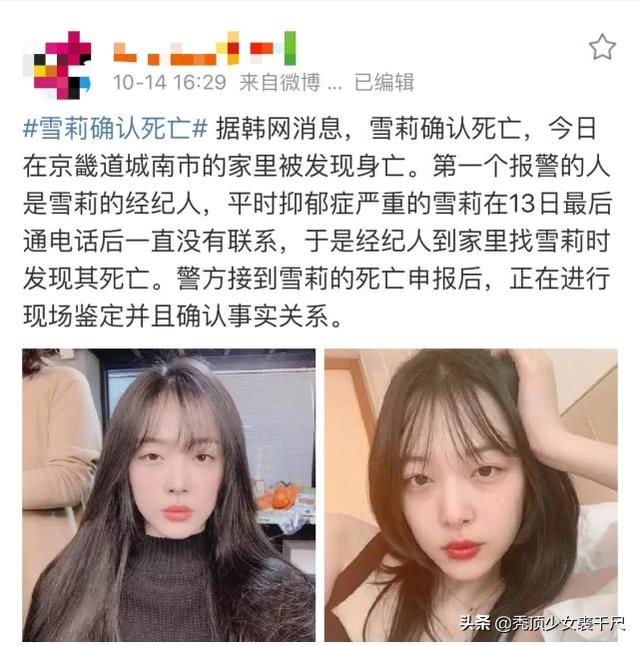640x646 pixels.
Task: Open the #雪莉确认死亡# hashtag topic
Action: click(116, 129)
